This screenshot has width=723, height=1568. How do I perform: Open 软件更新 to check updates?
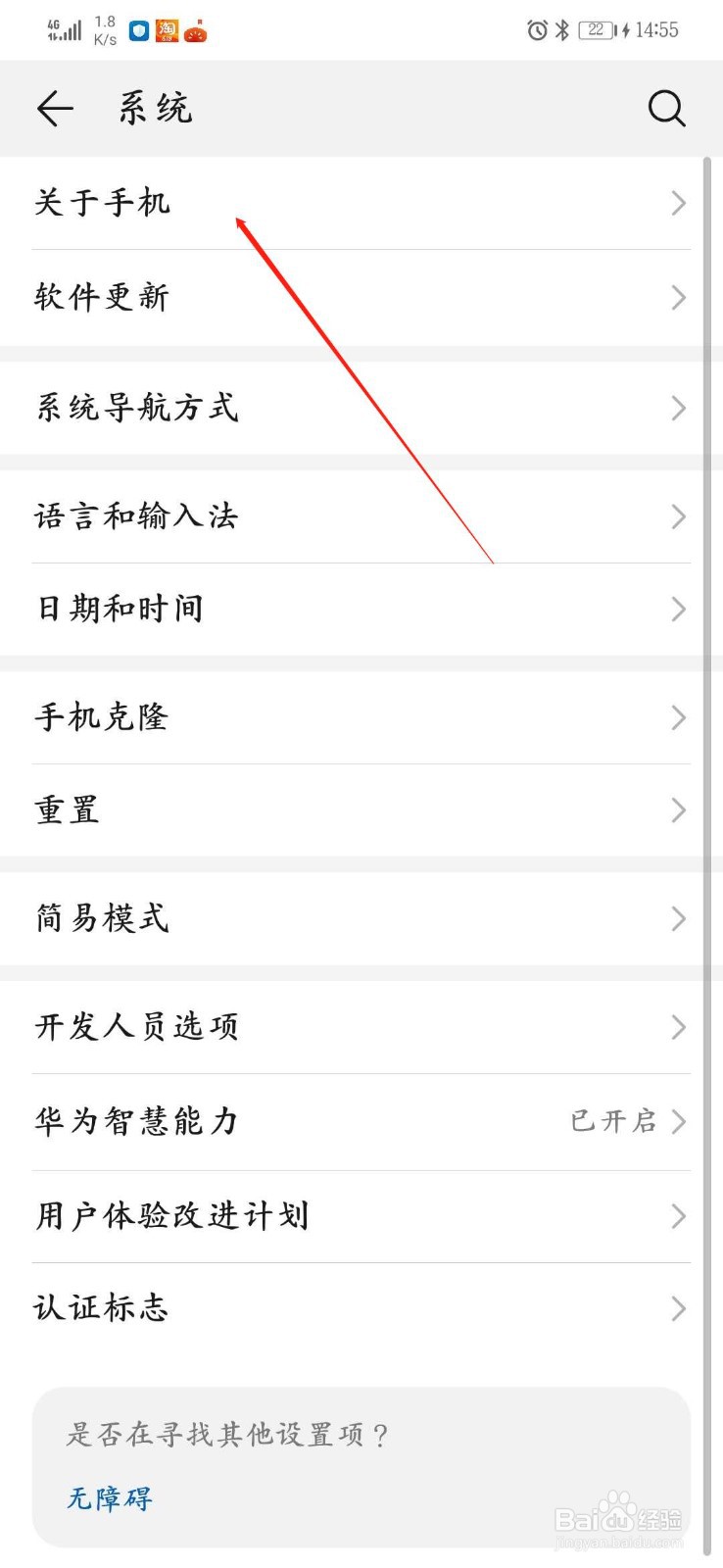click(x=101, y=298)
